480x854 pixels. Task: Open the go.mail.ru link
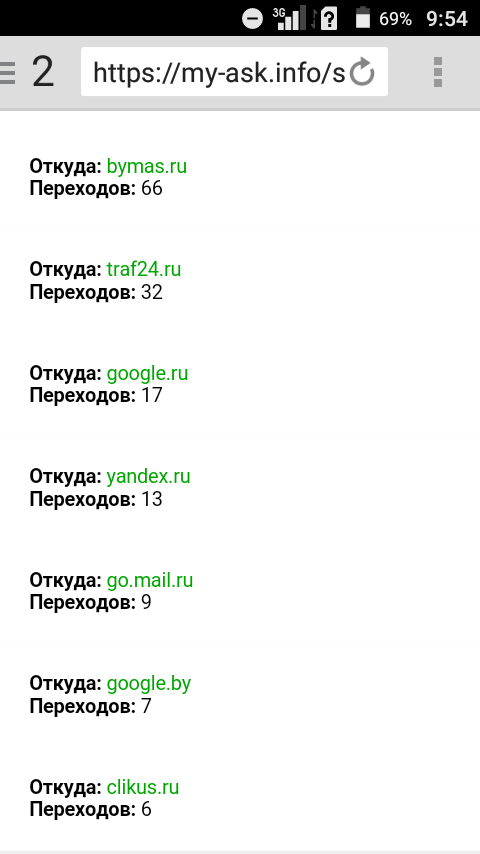150,581
